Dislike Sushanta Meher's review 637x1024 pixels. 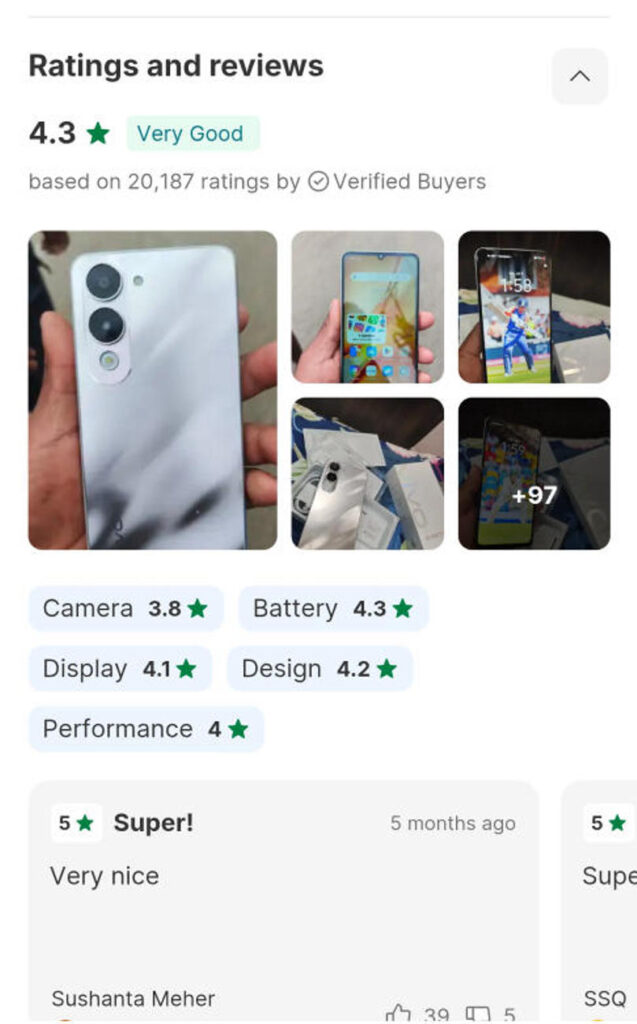point(477,1015)
